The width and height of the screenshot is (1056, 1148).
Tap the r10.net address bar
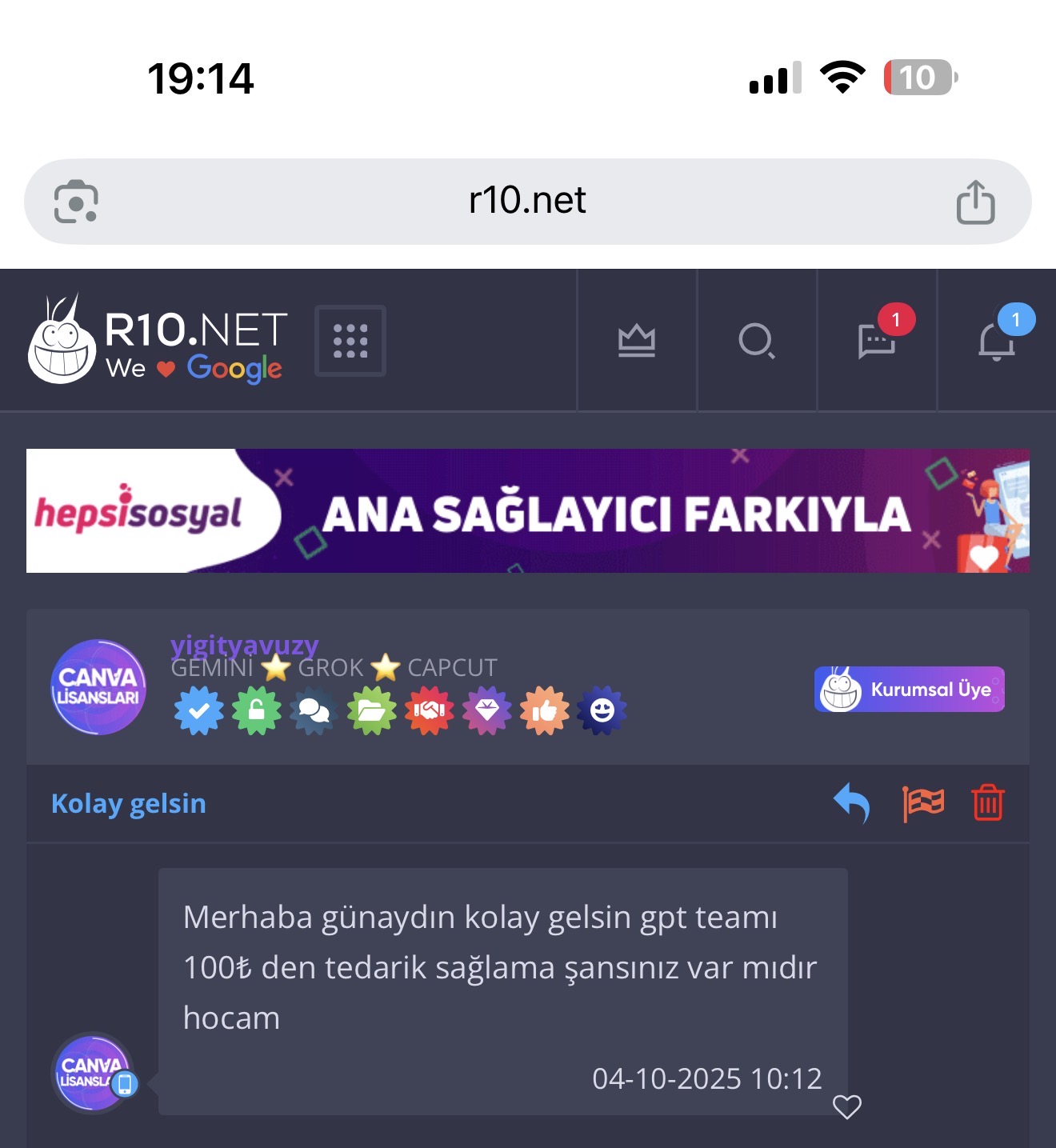tap(527, 201)
